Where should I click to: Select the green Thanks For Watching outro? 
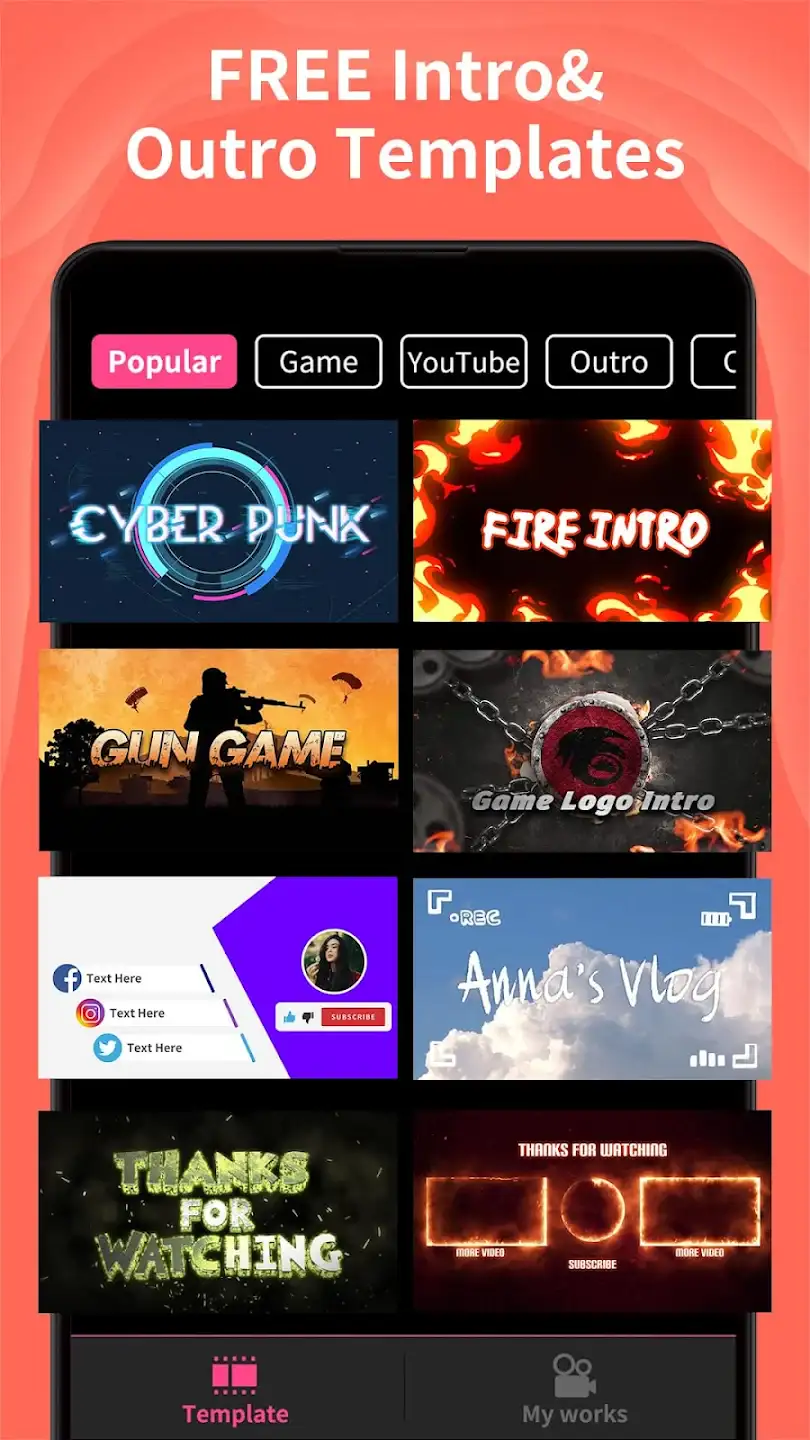218,1210
